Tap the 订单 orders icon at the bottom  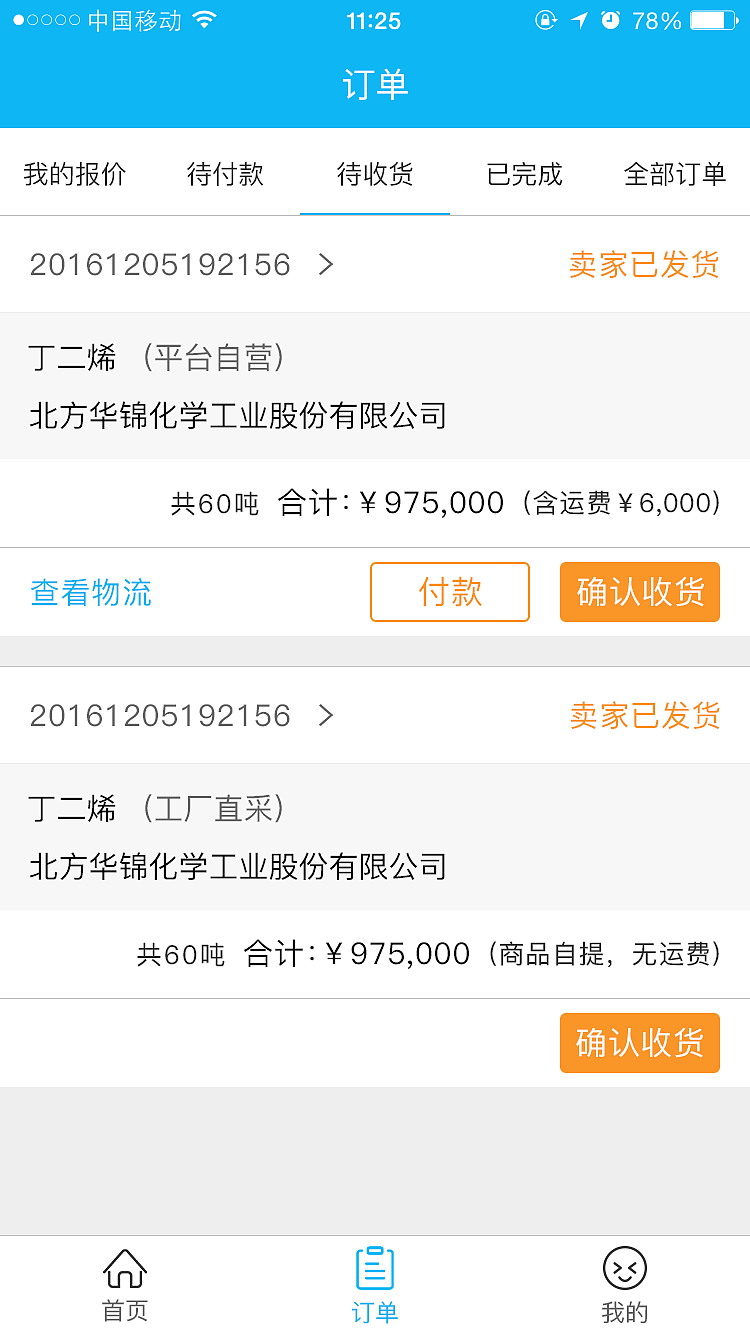point(375,1268)
